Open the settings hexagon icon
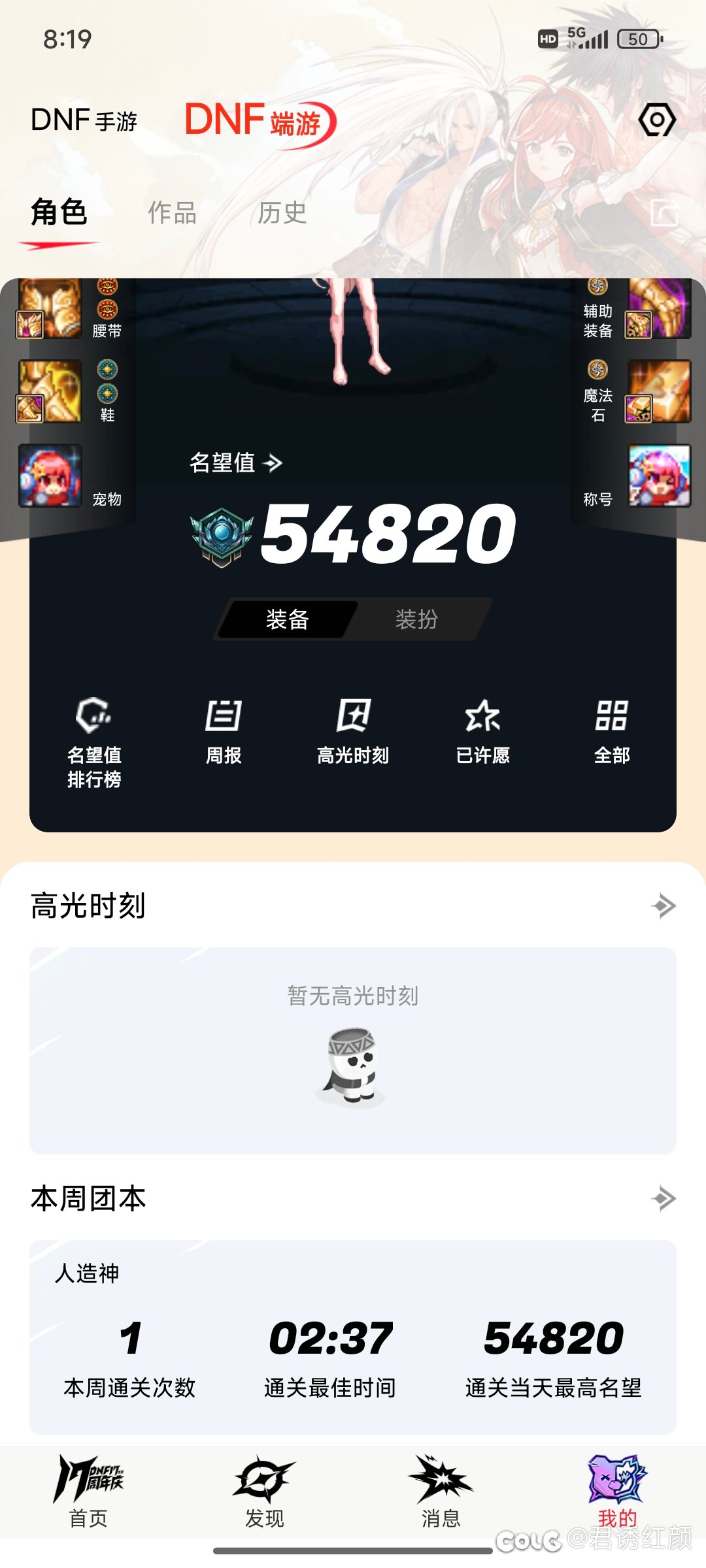The width and height of the screenshot is (706, 1568). click(656, 120)
